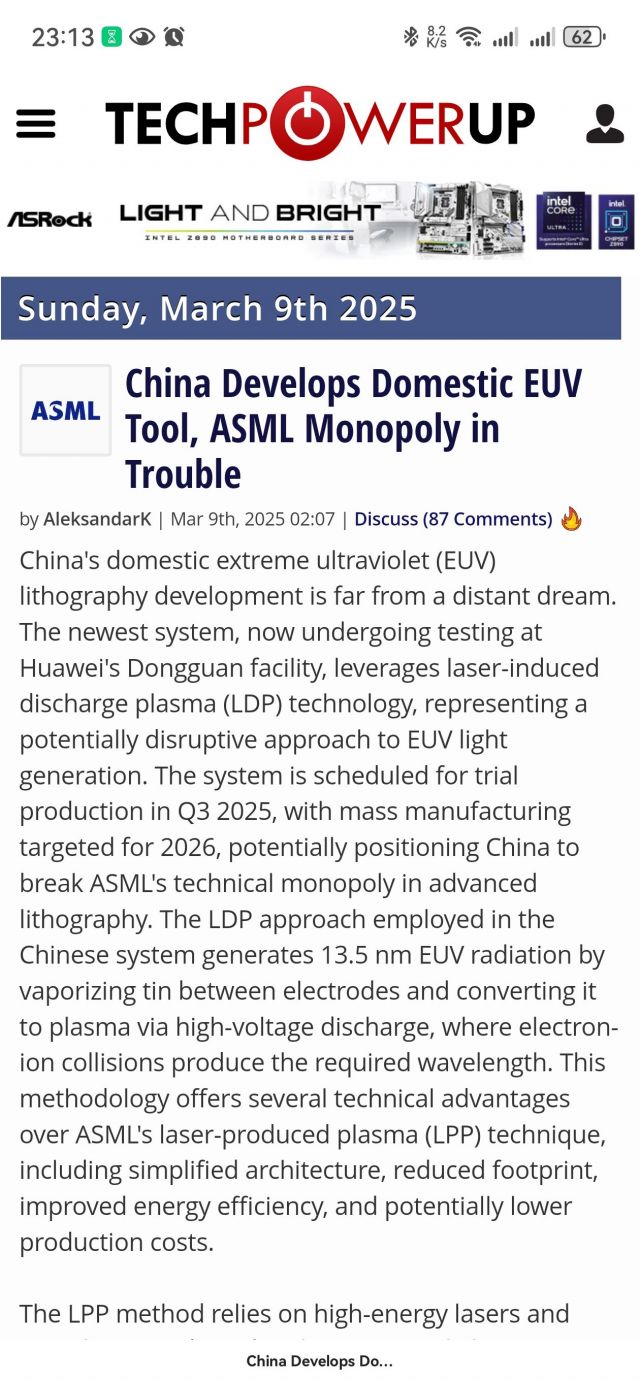Image resolution: width=640 pixels, height=1381 pixels.
Task: Open the user account profile icon
Action: 604,124
